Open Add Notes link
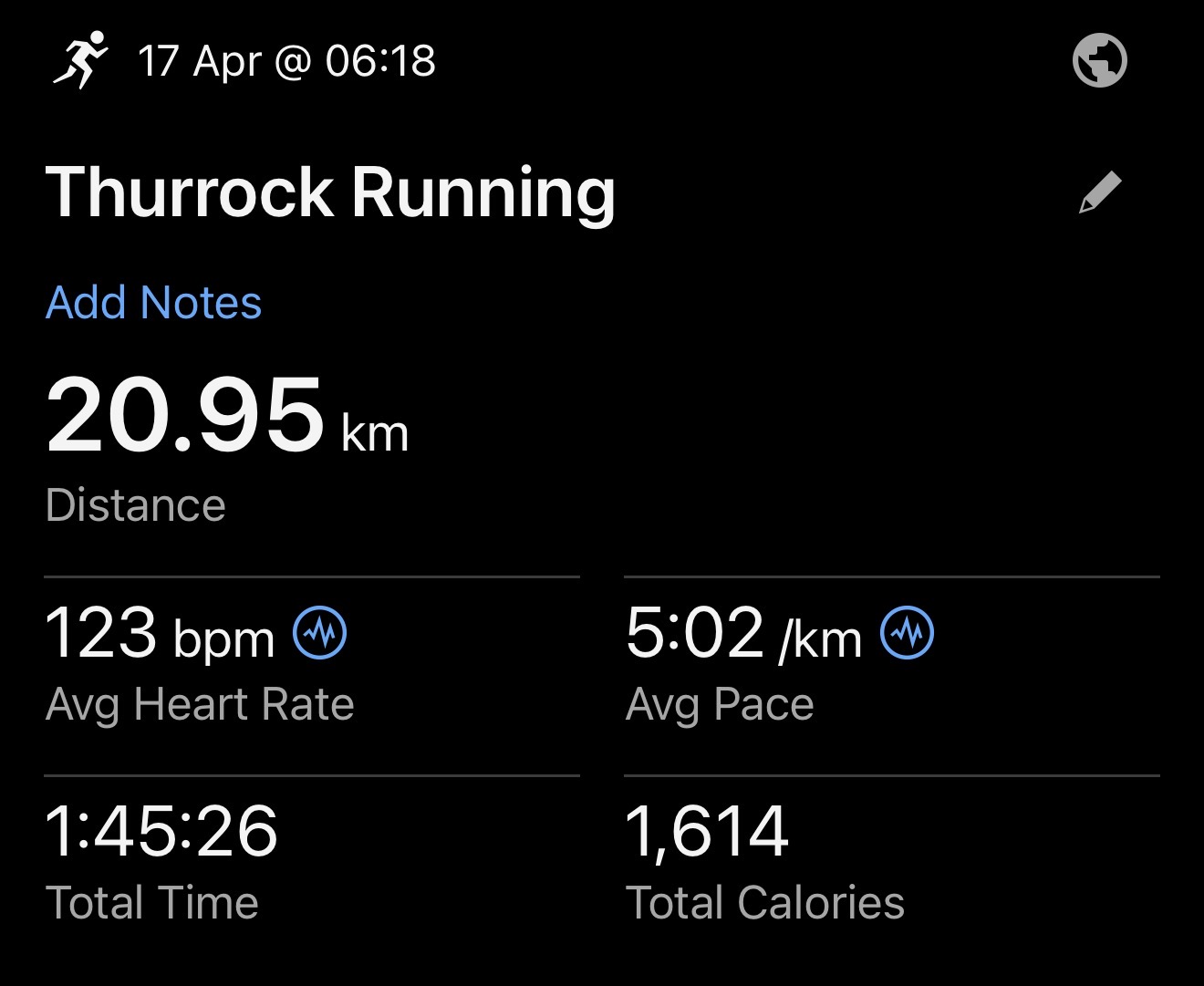 154,303
